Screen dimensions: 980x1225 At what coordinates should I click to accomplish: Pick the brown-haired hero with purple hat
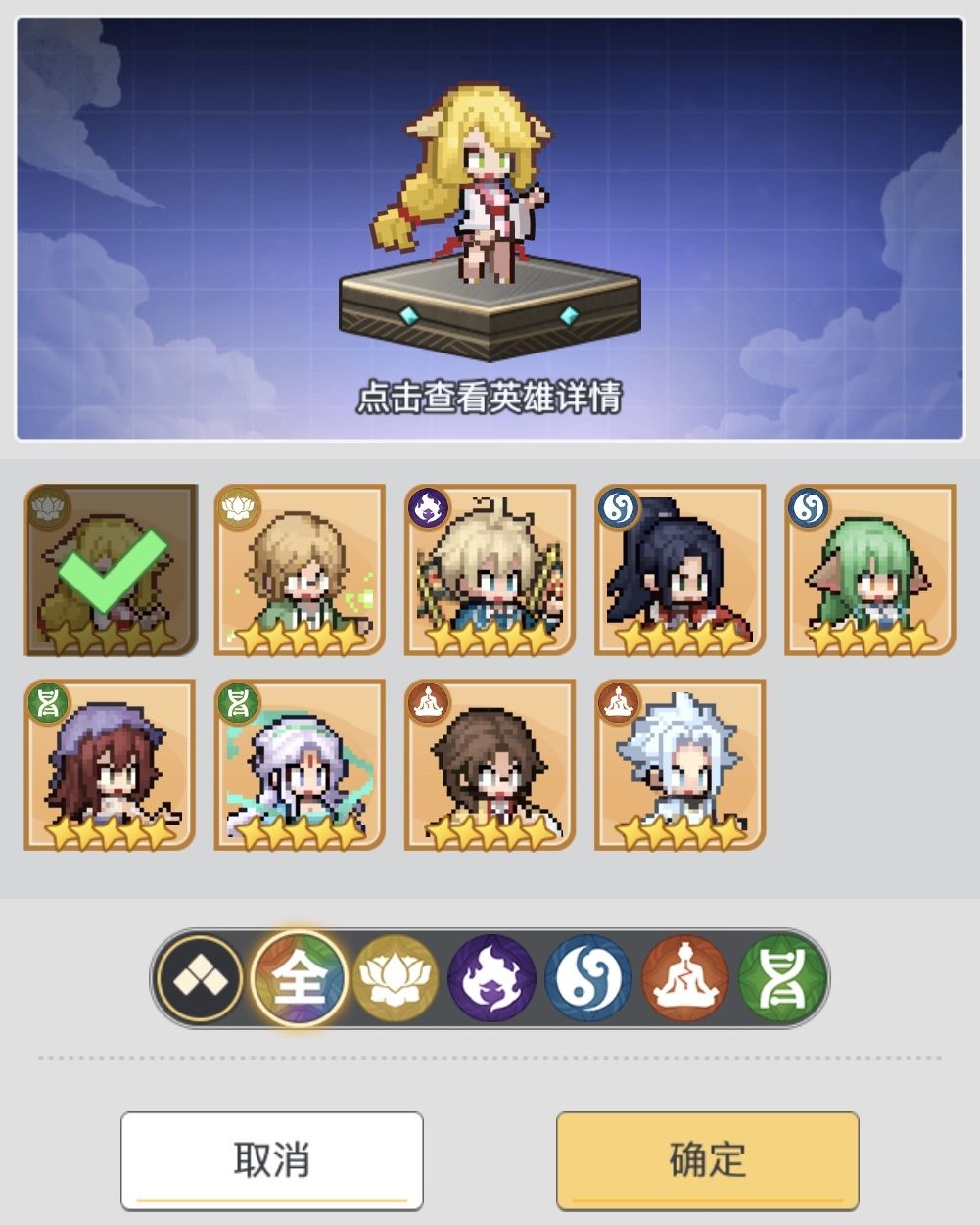coord(111,765)
